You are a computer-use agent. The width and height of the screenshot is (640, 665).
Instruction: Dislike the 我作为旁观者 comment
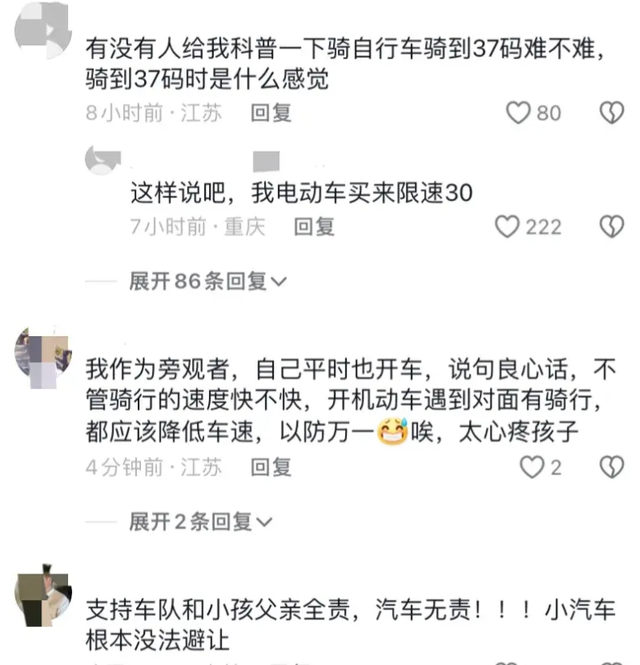click(611, 466)
